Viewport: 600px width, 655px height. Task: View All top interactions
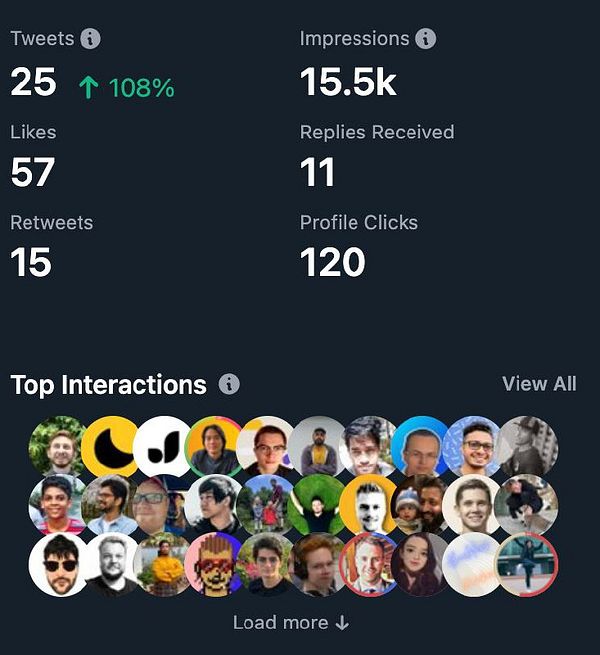(539, 384)
